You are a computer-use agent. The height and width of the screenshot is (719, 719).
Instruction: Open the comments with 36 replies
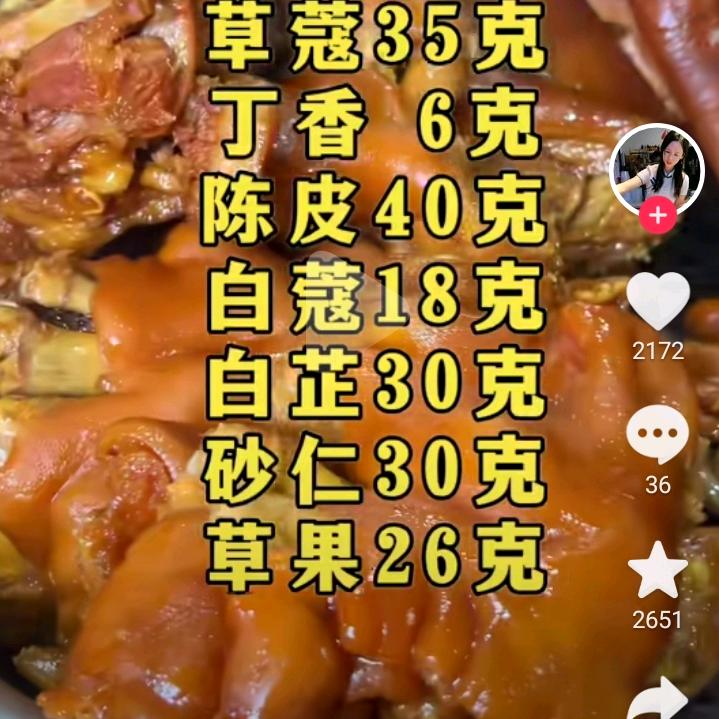click(658, 435)
